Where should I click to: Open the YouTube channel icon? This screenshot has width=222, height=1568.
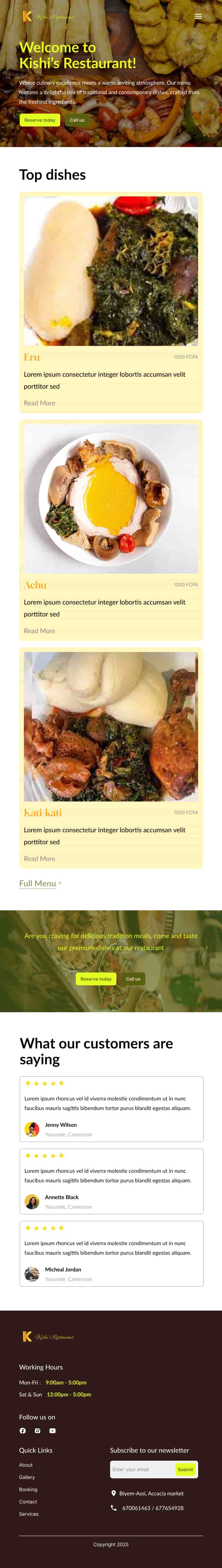pyautogui.click(x=52, y=1430)
